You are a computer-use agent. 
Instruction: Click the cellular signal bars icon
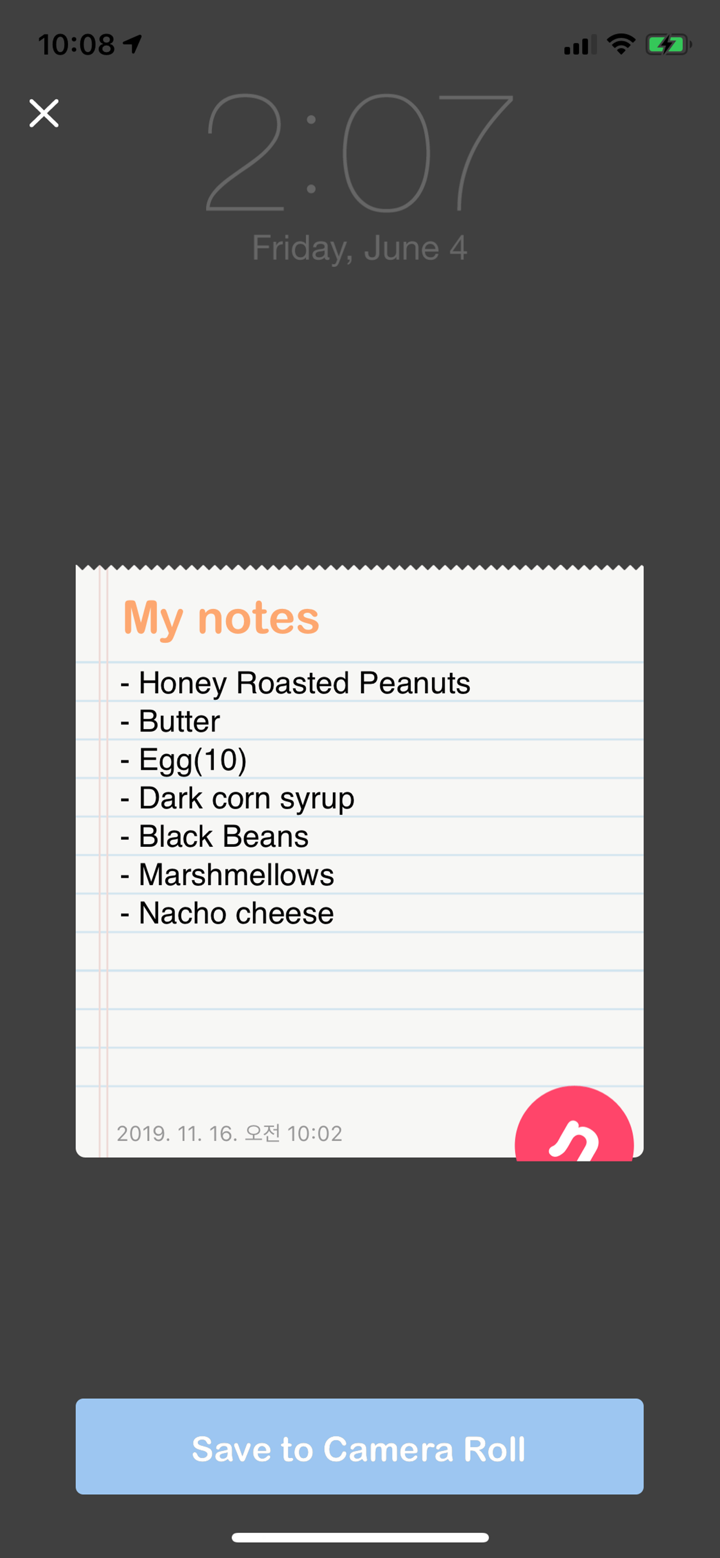tap(577, 45)
